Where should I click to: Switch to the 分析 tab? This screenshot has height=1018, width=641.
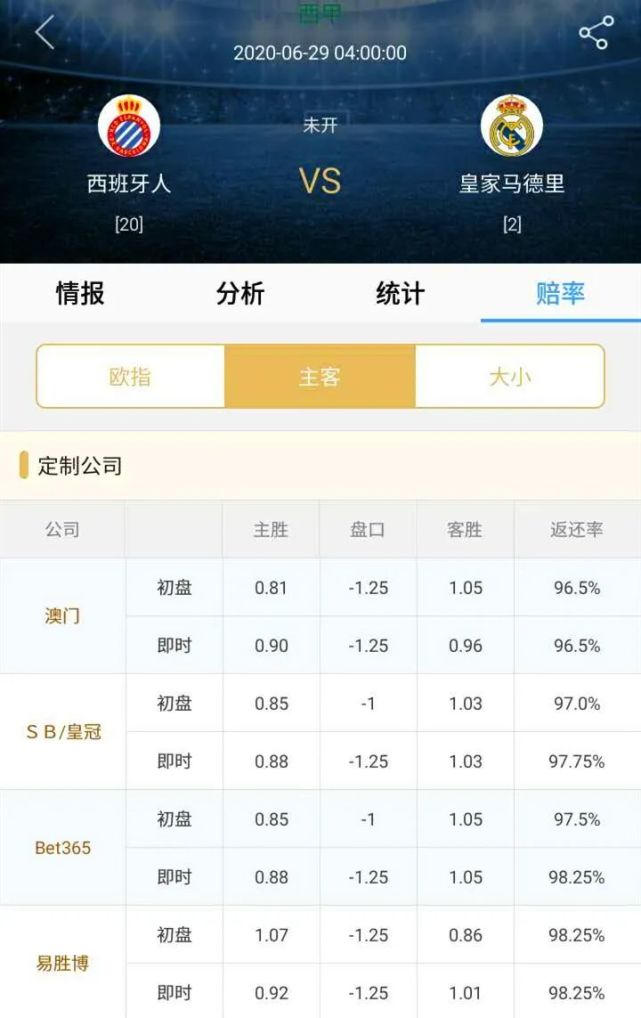tap(240, 293)
